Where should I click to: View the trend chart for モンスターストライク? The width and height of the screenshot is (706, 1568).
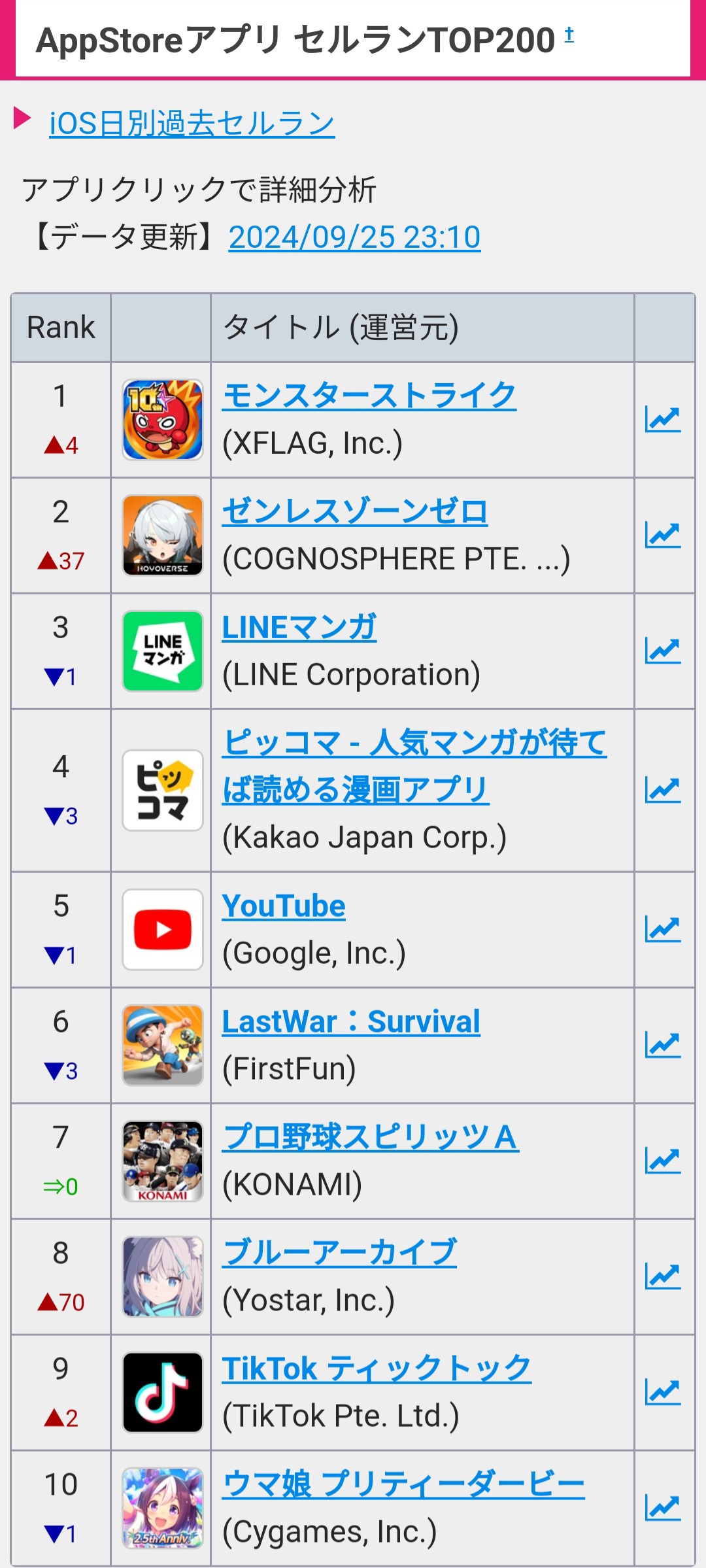(663, 420)
